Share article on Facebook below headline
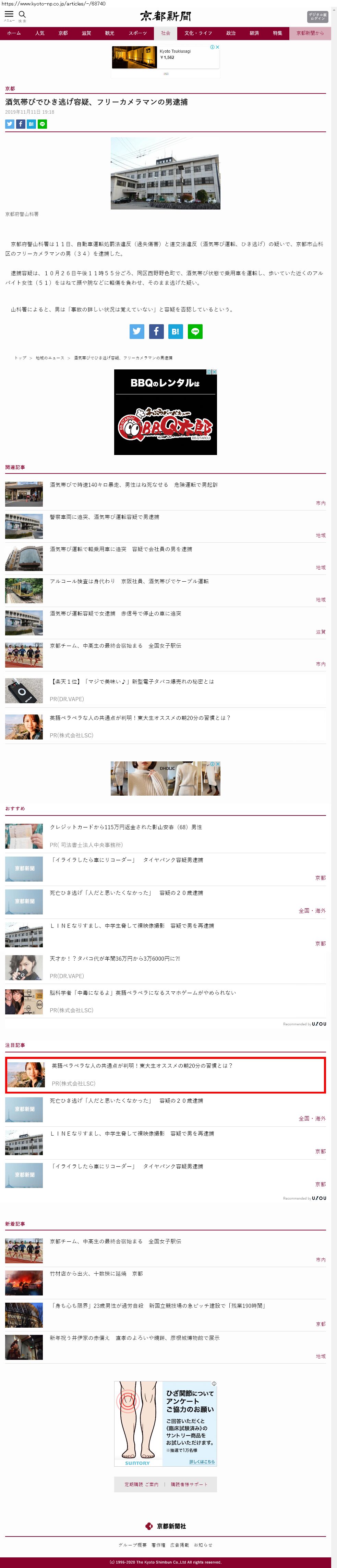 (x=20, y=124)
